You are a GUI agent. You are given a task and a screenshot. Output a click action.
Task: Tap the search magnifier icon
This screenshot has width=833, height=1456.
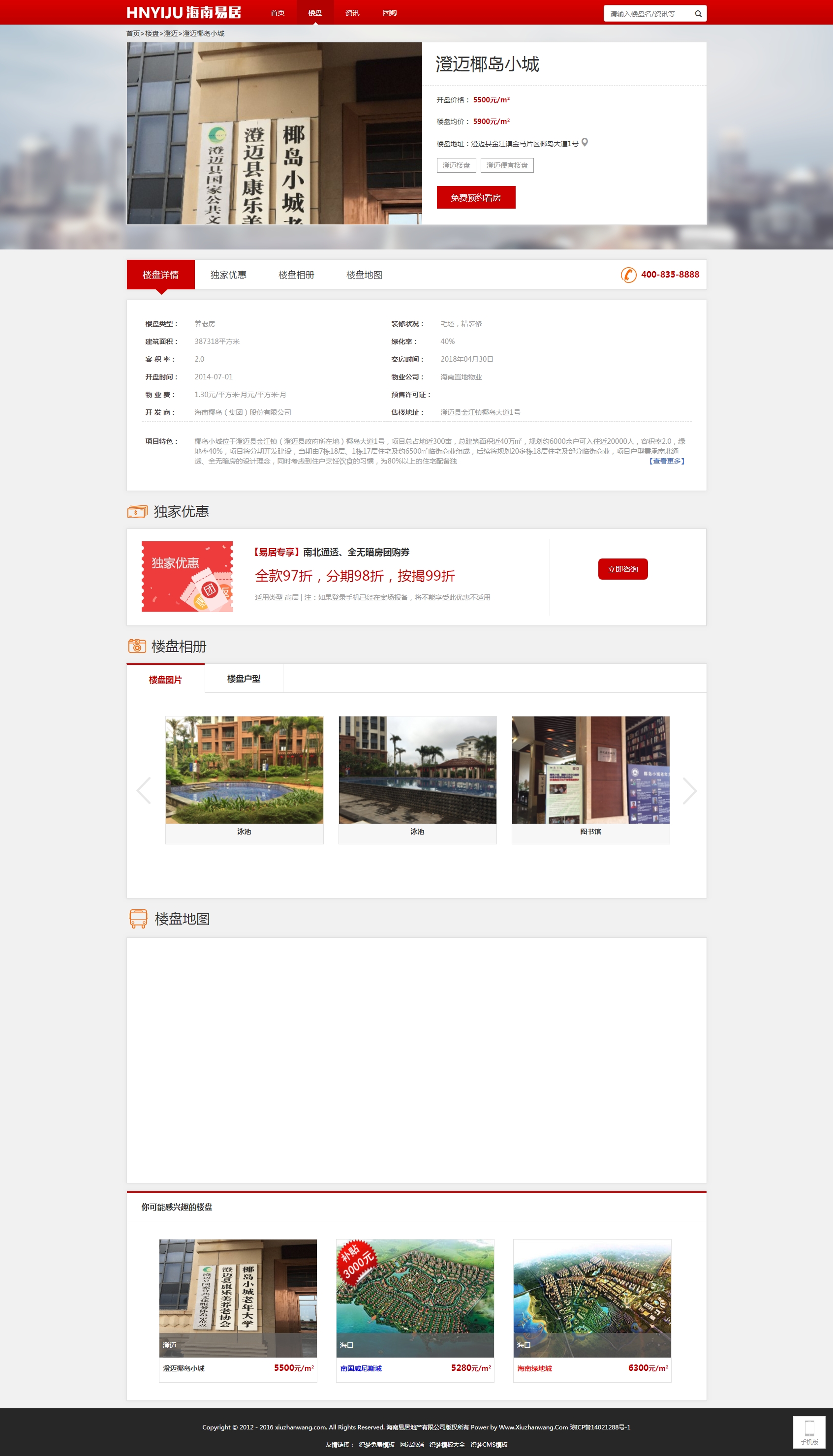click(x=698, y=14)
